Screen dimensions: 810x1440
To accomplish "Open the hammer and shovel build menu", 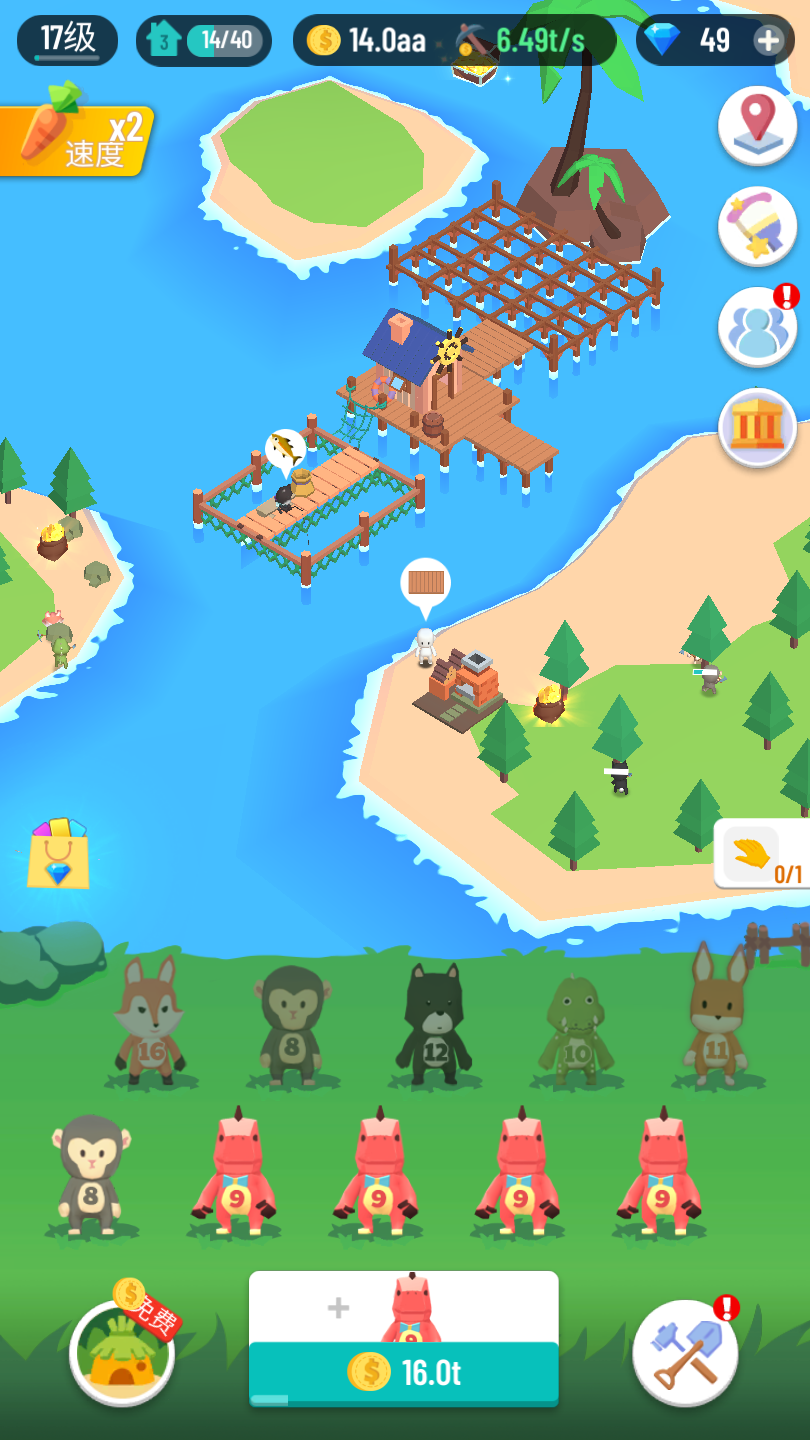I will pyautogui.click(x=686, y=1352).
